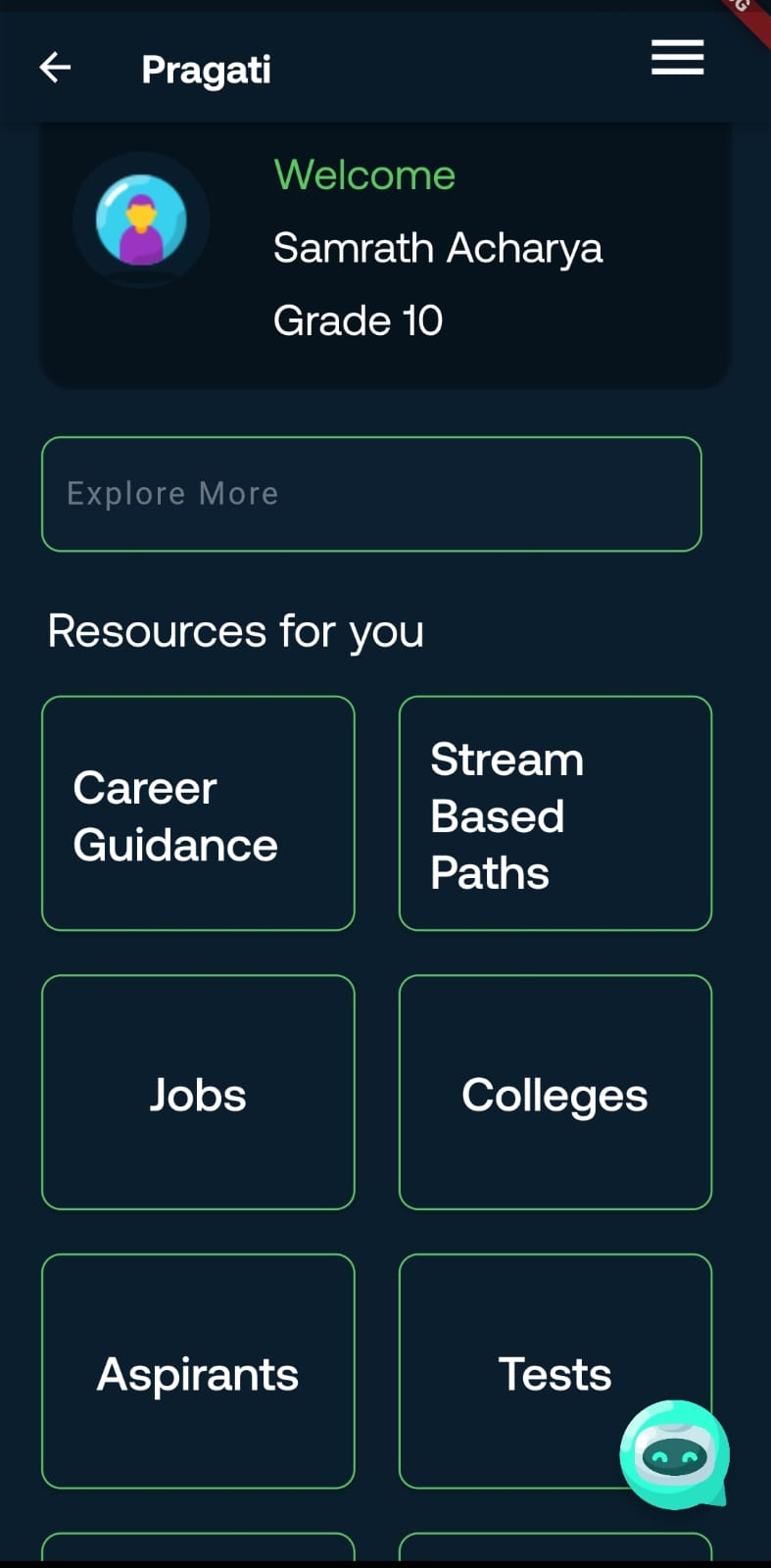The width and height of the screenshot is (771, 1568).
Task: Select the Aspirants card
Action: click(197, 1372)
